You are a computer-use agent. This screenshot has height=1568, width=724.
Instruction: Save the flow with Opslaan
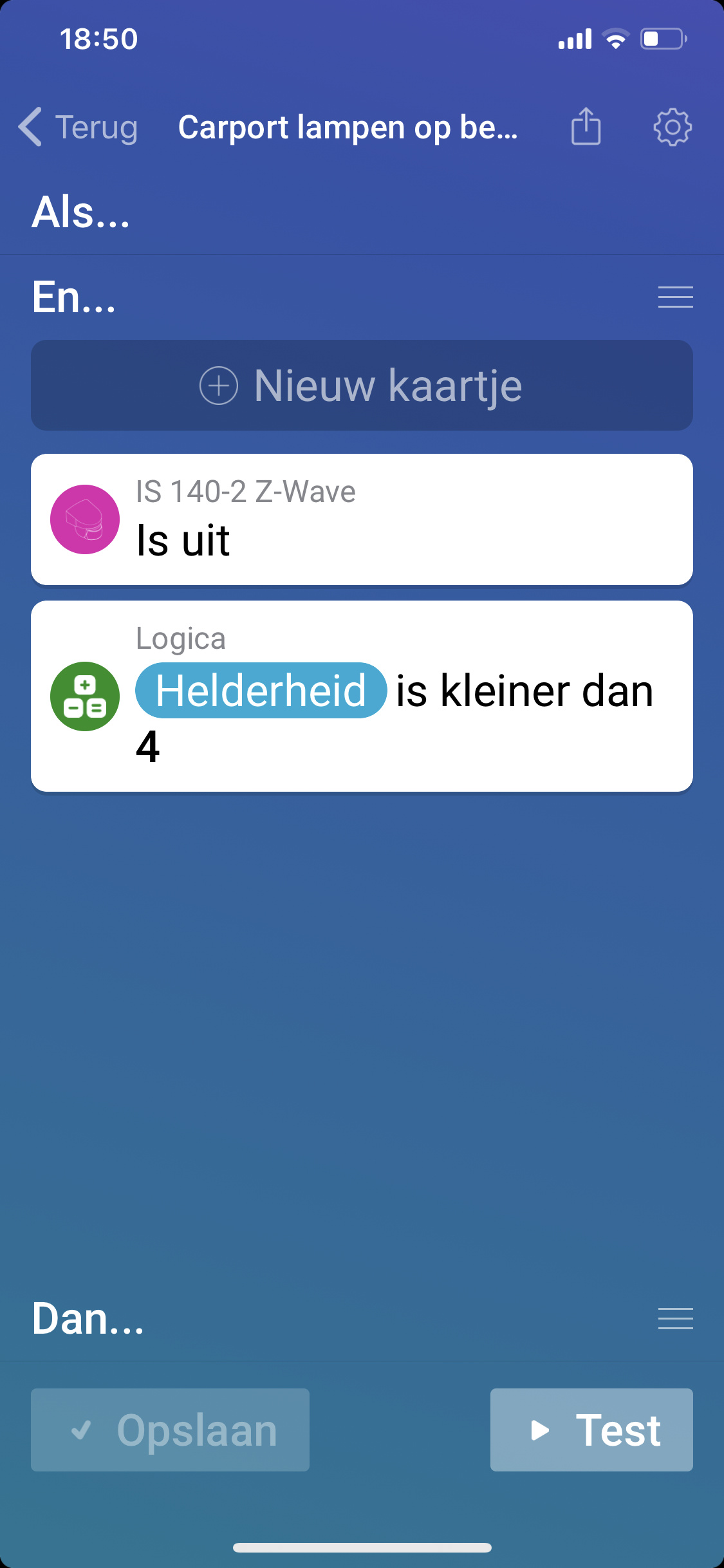point(171,1430)
